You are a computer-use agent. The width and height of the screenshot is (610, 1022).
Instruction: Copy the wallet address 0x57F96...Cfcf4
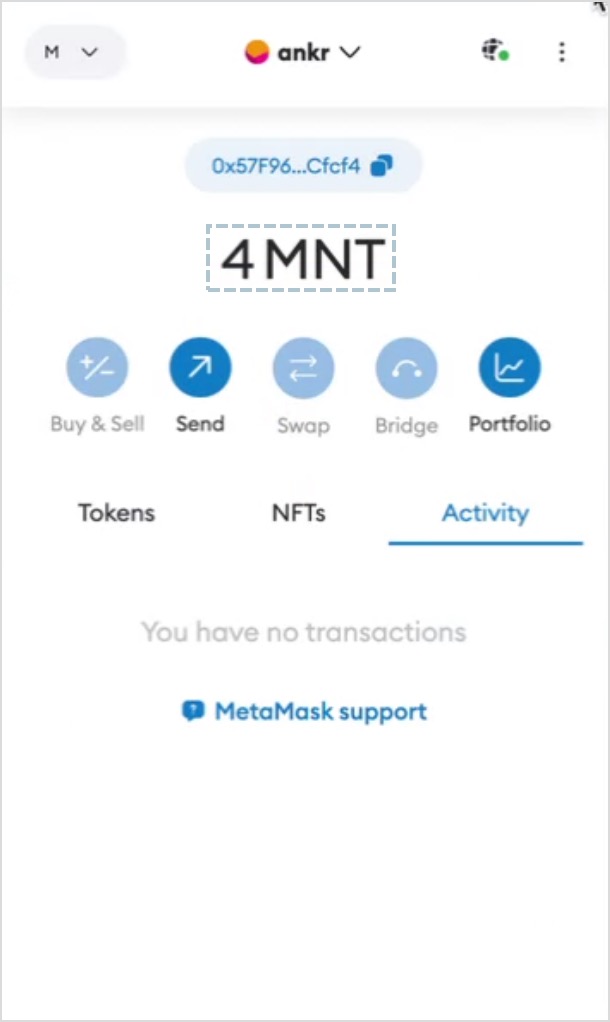303,166
